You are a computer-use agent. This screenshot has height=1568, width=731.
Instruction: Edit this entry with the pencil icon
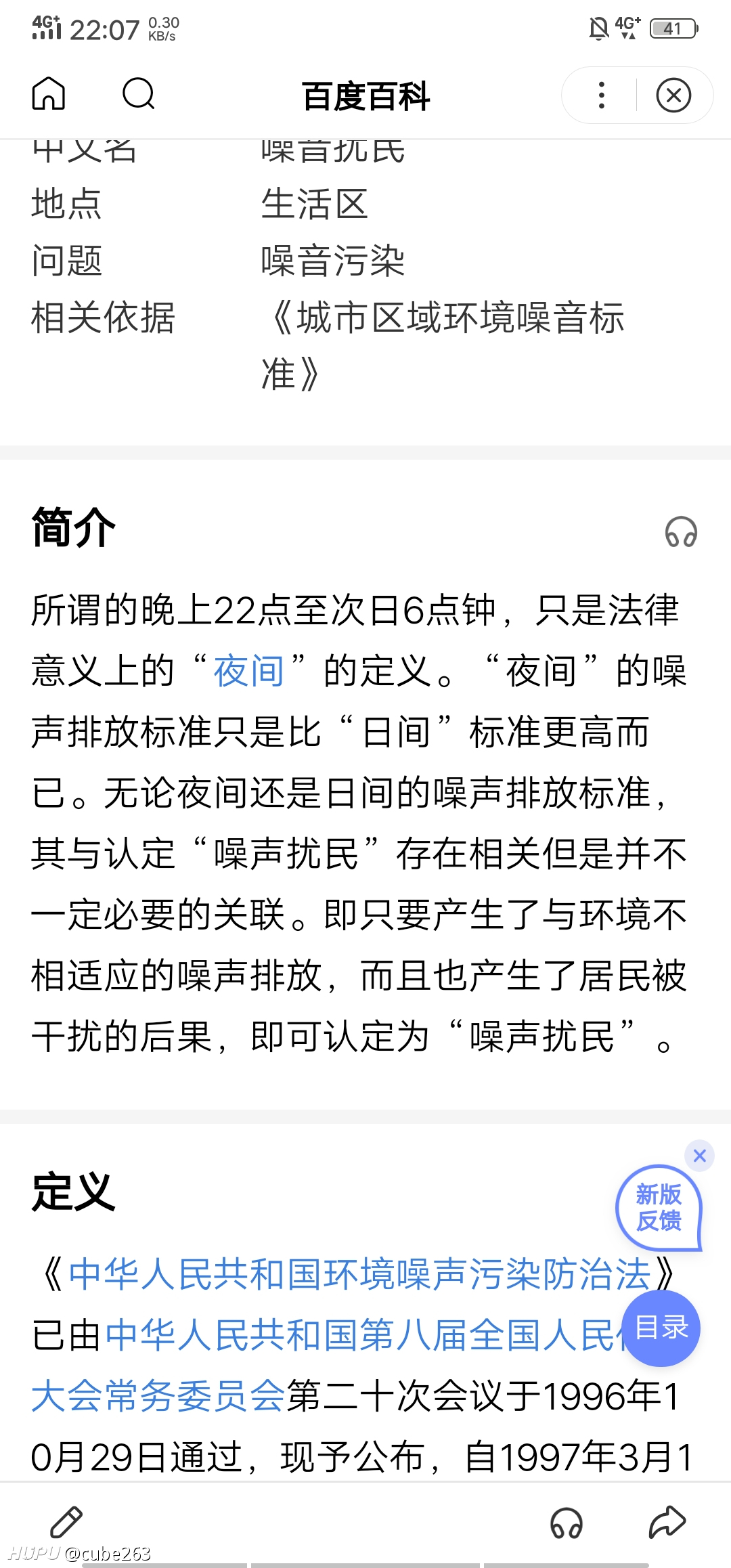click(66, 1523)
